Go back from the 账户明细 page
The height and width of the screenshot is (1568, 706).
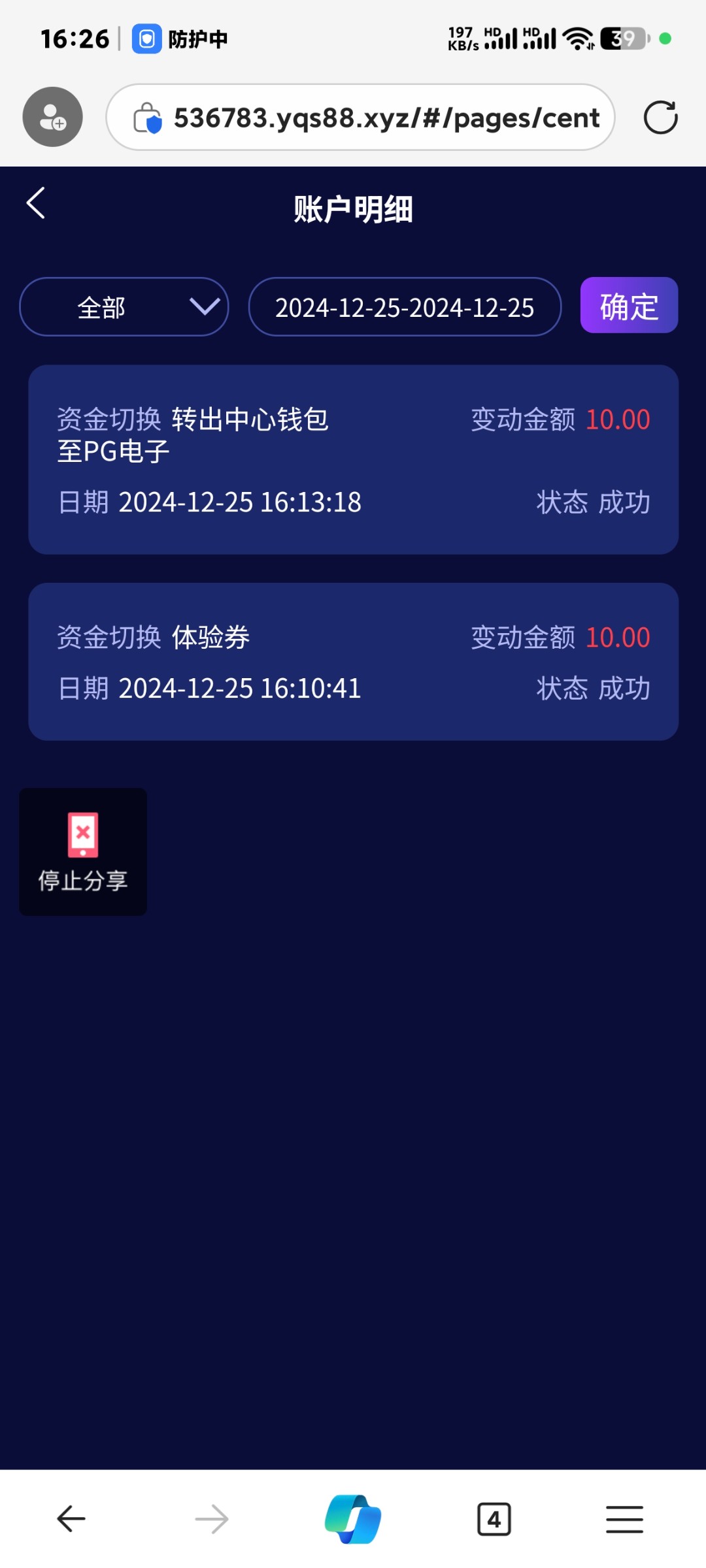pos(36,203)
